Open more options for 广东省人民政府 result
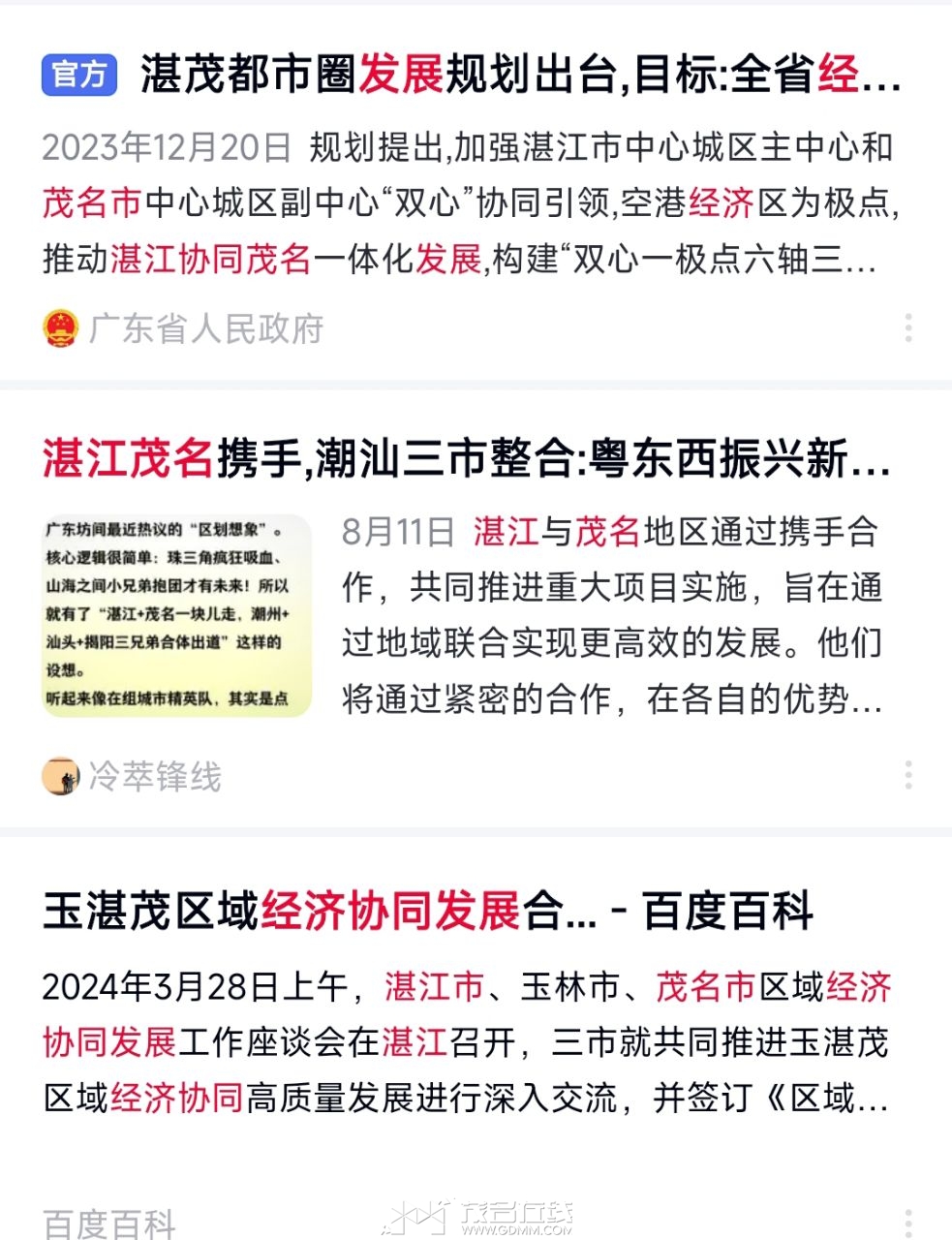This screenshot has width=952, height=1240. click(x=907, y=328)
